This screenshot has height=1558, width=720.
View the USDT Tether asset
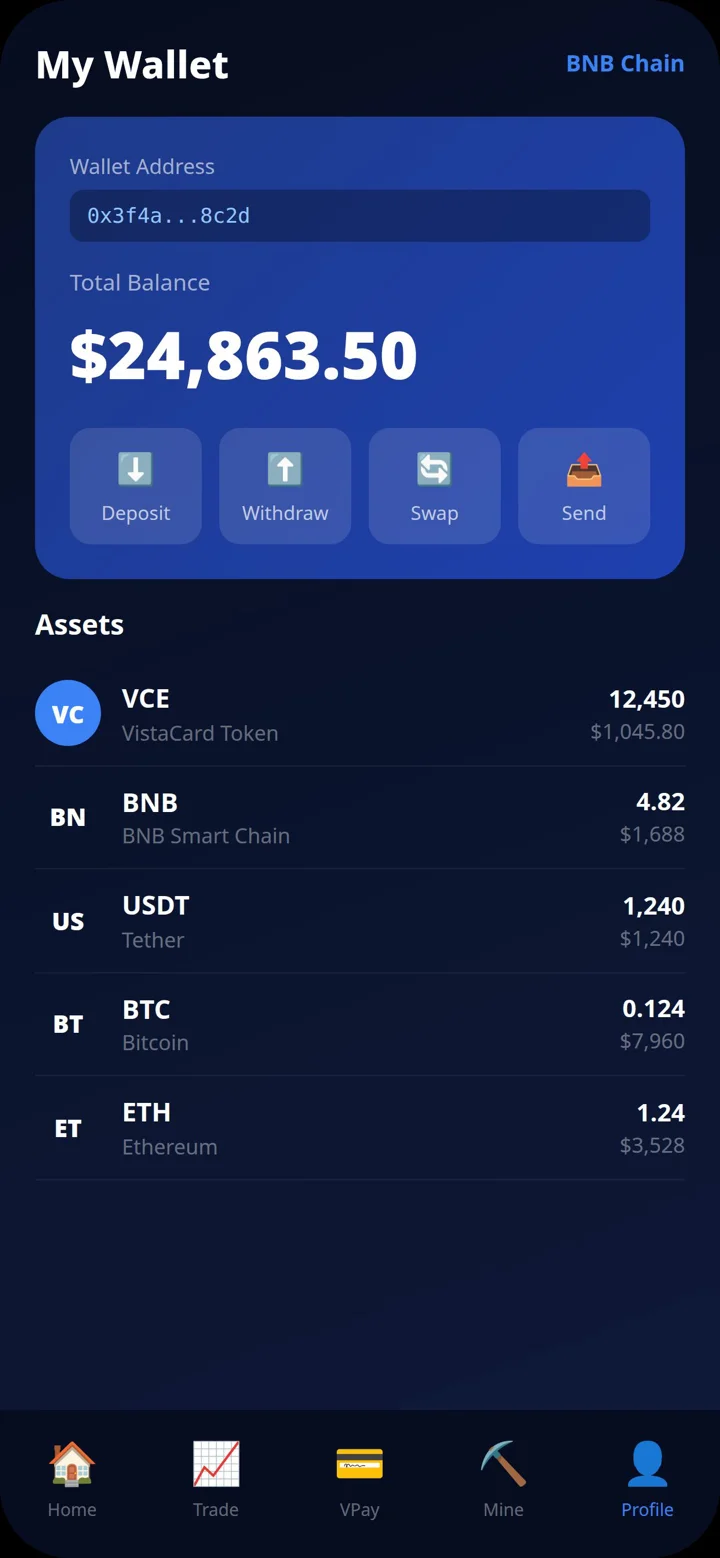[x=360, y=921]
